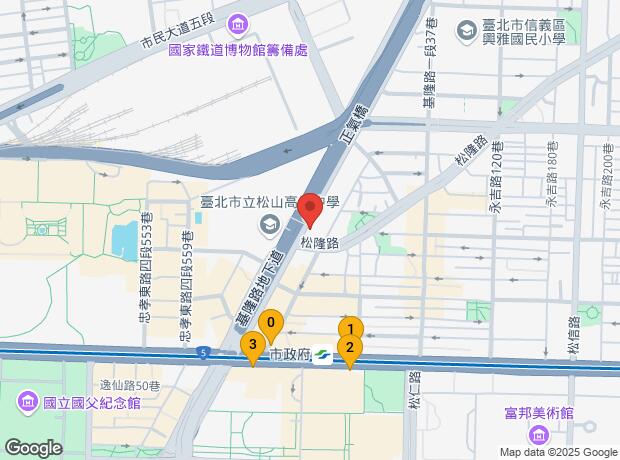Select the orange marker numbered 1
The width and height of the screenshot is (620, 460).
(x=350, y=330)
